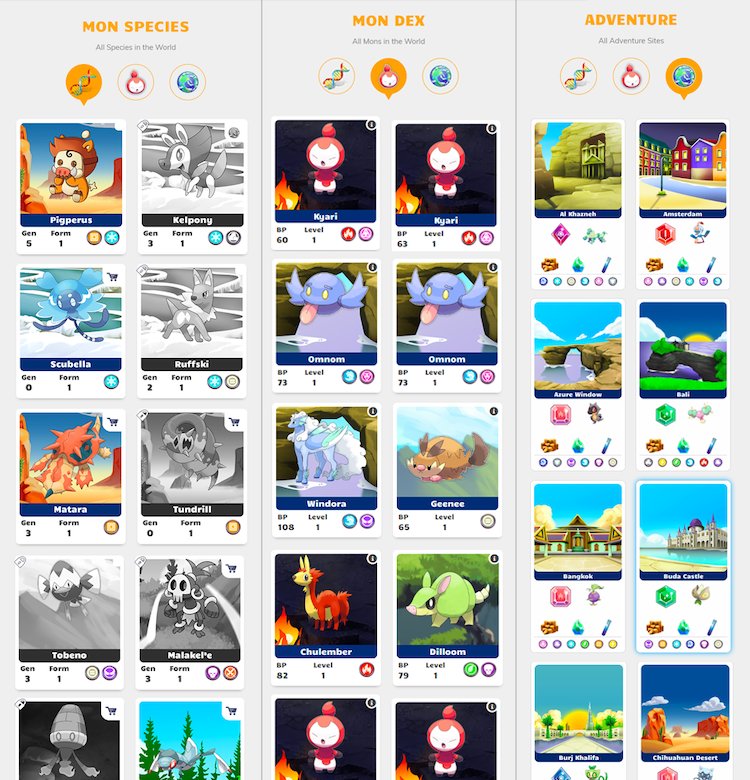Tap the cart icon on Tundrill card

click(233, 422)
